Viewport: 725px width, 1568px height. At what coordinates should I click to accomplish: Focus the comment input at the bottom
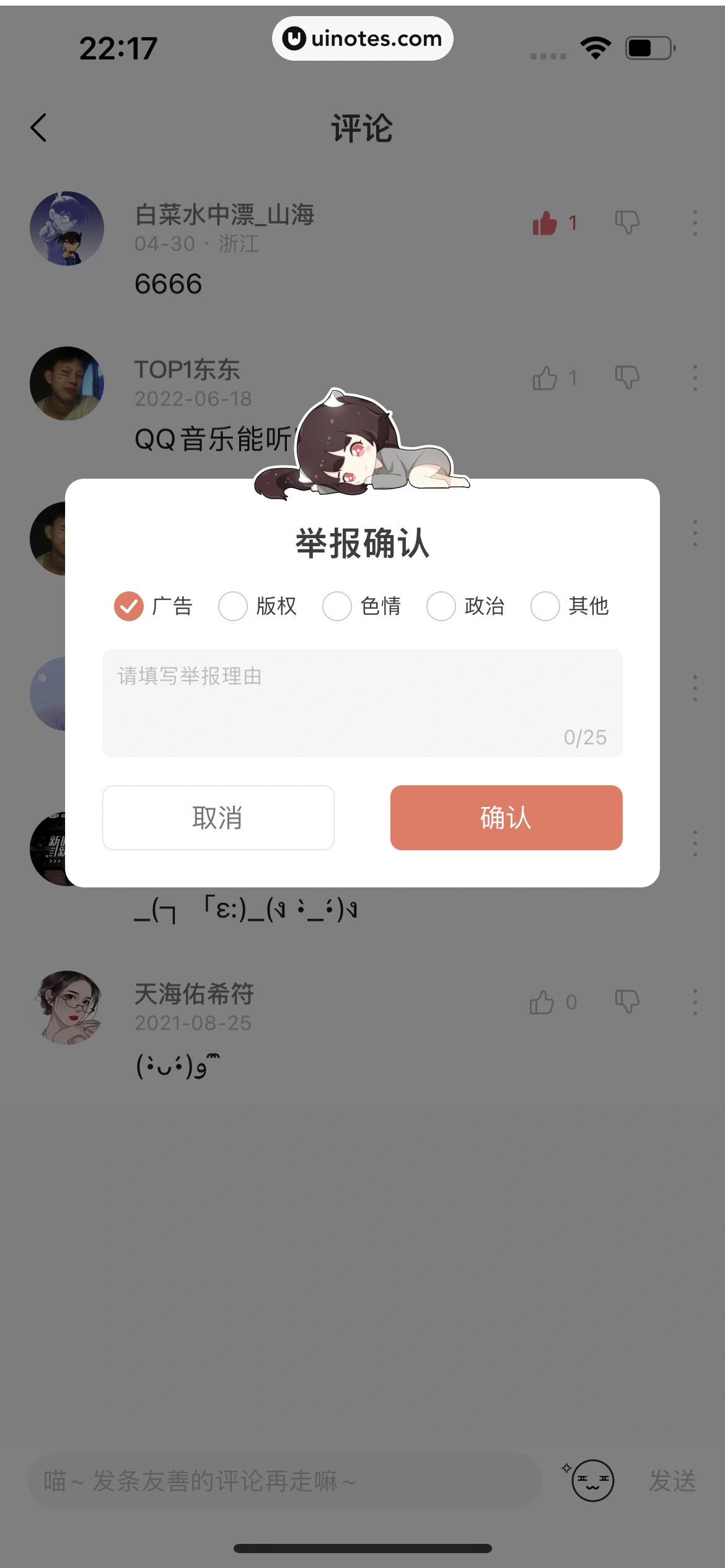click(x=285, y=1481)
